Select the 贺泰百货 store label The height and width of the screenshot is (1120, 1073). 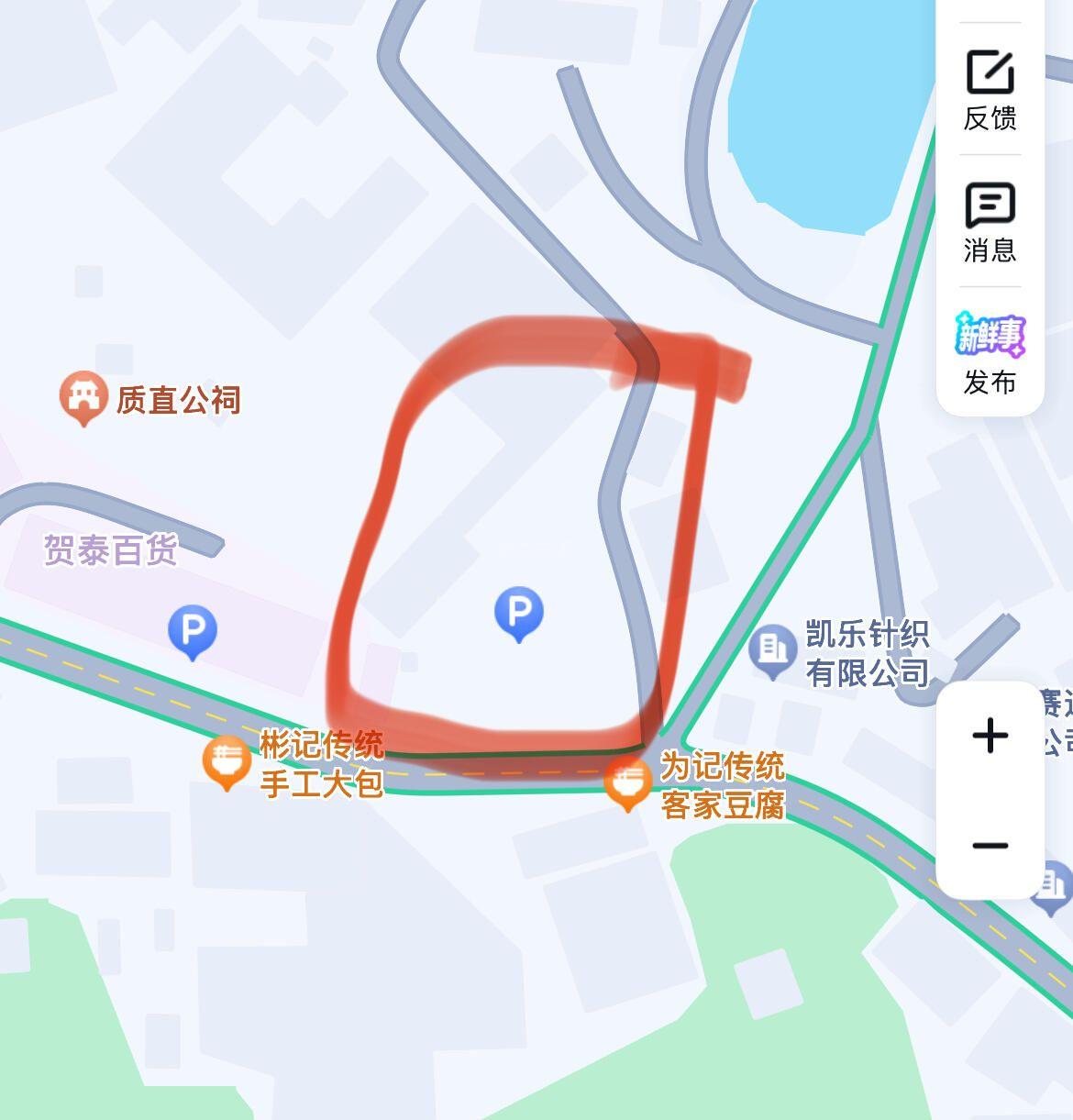tap(111, 550)
